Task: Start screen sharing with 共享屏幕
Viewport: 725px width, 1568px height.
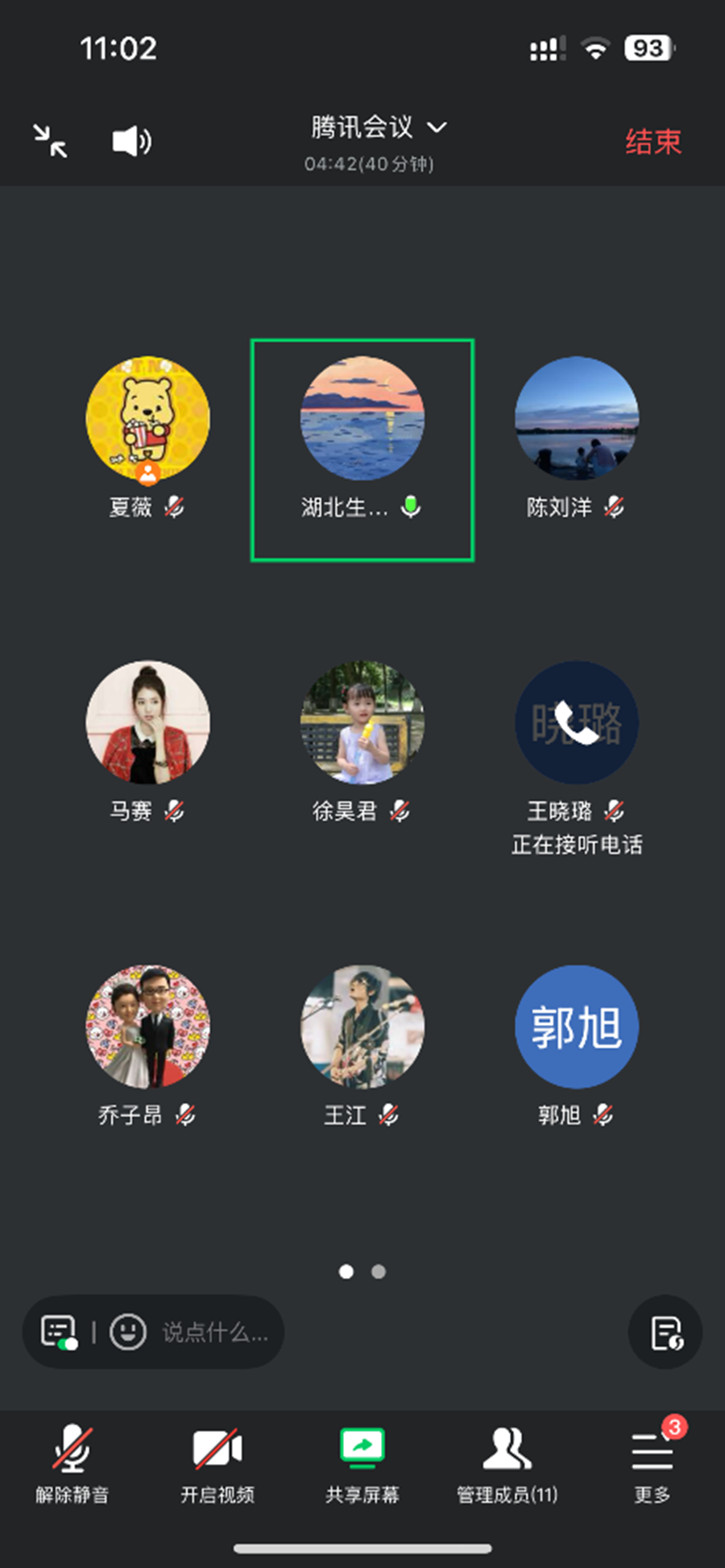Action: click(x=362, y=1462)
